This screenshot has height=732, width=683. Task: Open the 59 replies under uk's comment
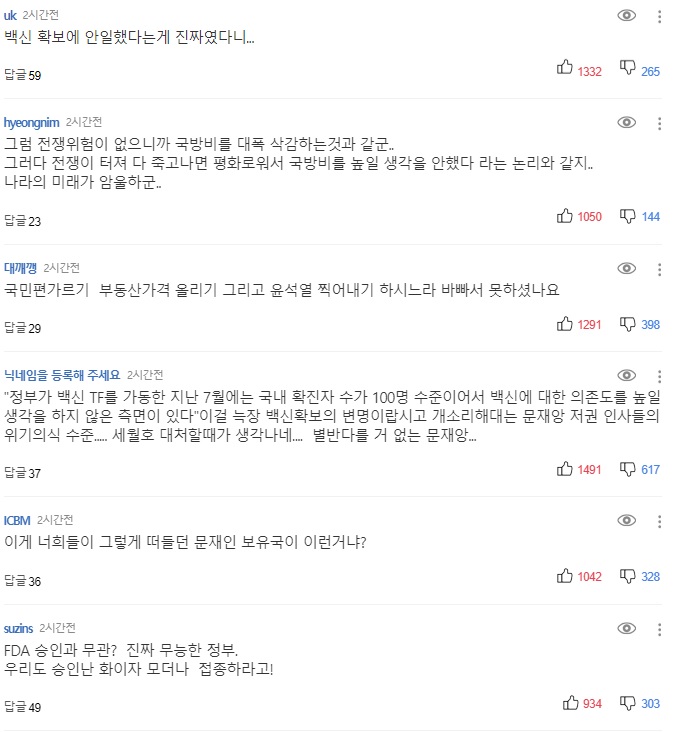(22, 76)
